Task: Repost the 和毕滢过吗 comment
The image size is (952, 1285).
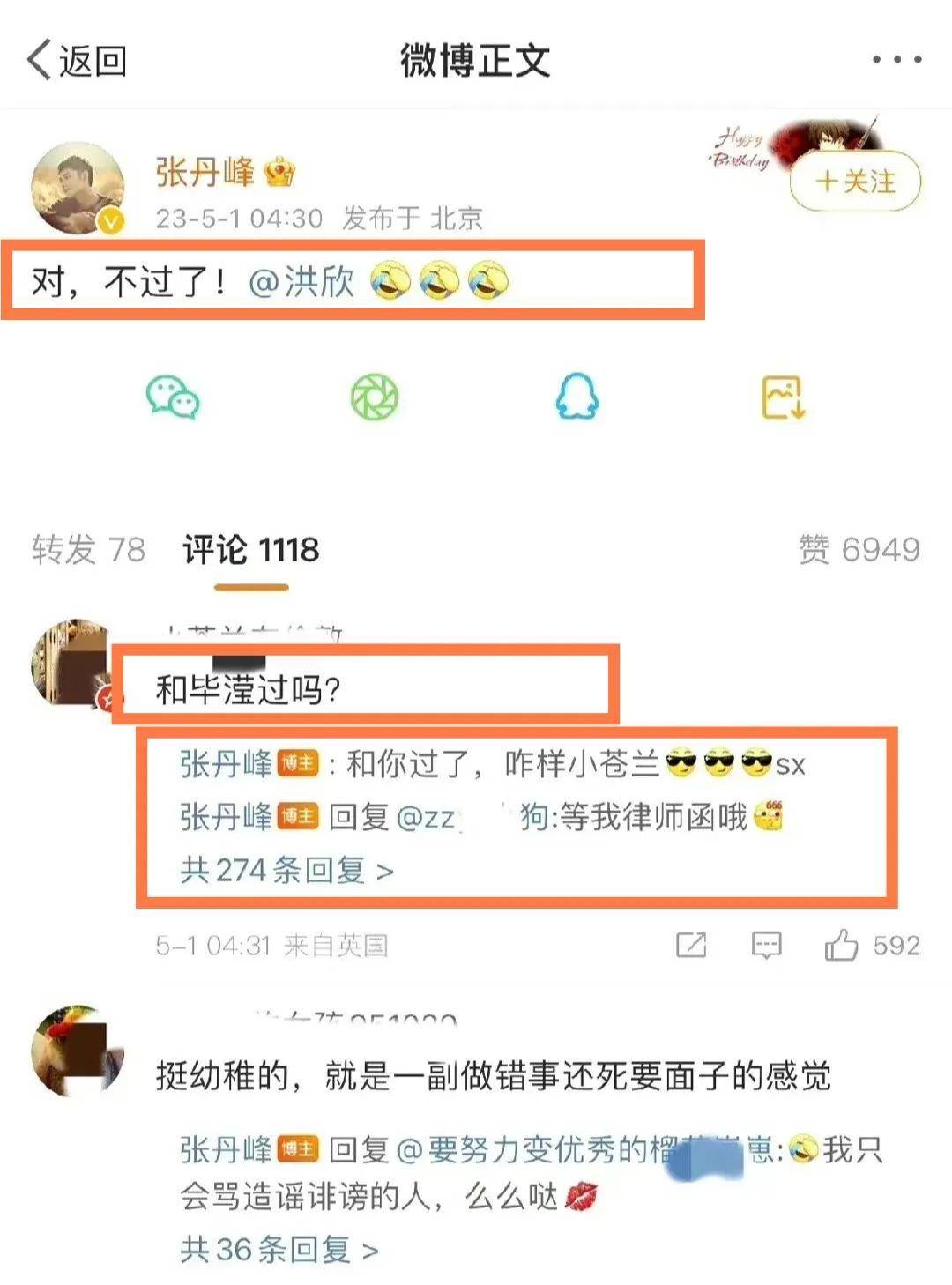Action: pyautogui.click(x=691, y=946)
